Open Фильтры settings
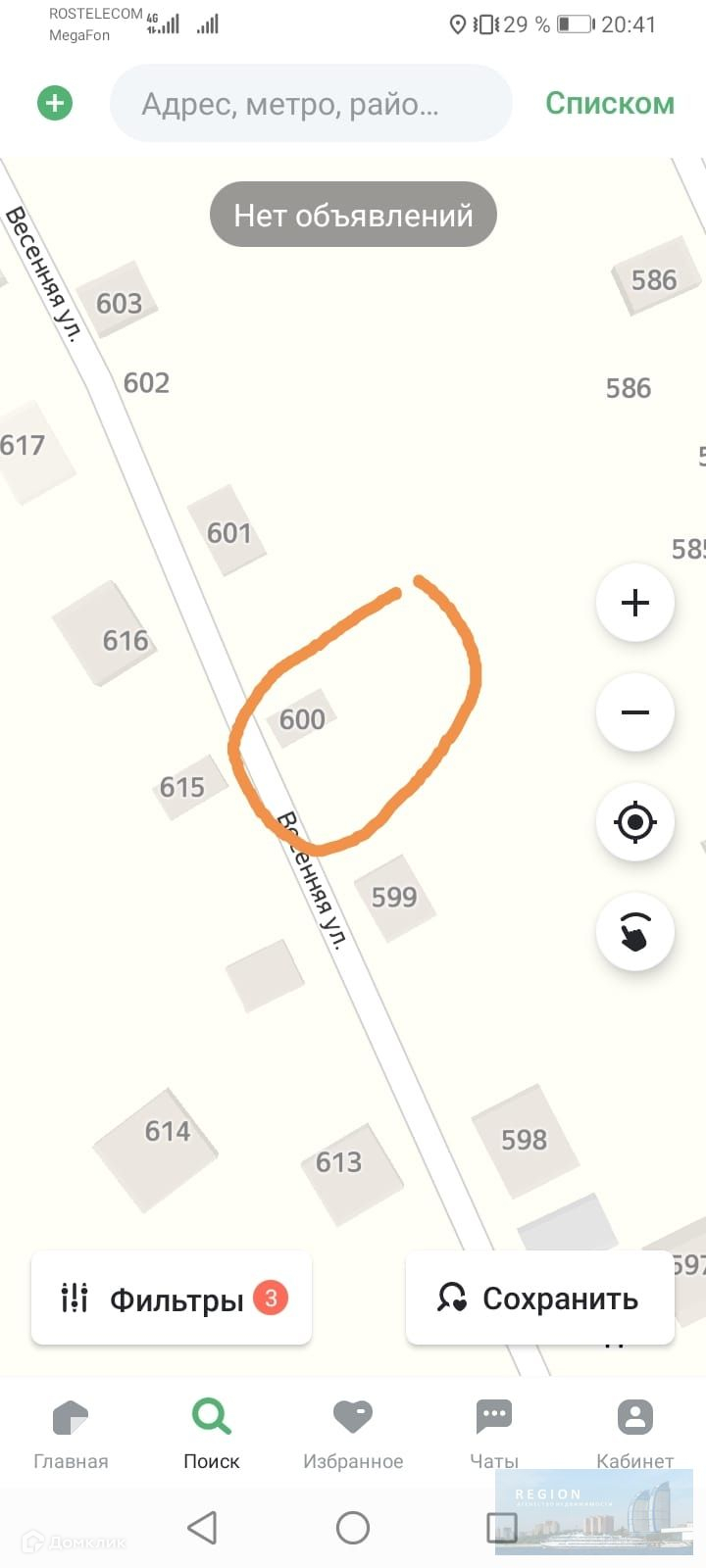 click(x=172, y=1298)
